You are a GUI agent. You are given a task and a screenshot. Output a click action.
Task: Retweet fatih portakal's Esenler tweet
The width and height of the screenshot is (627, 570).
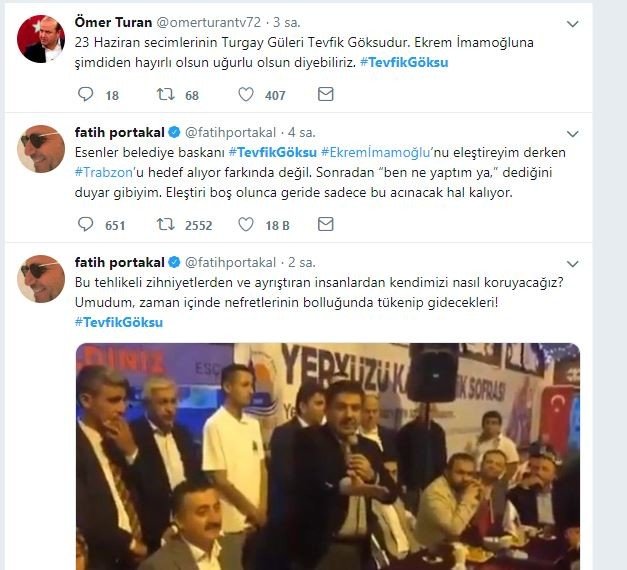click(x=167, y=225)
